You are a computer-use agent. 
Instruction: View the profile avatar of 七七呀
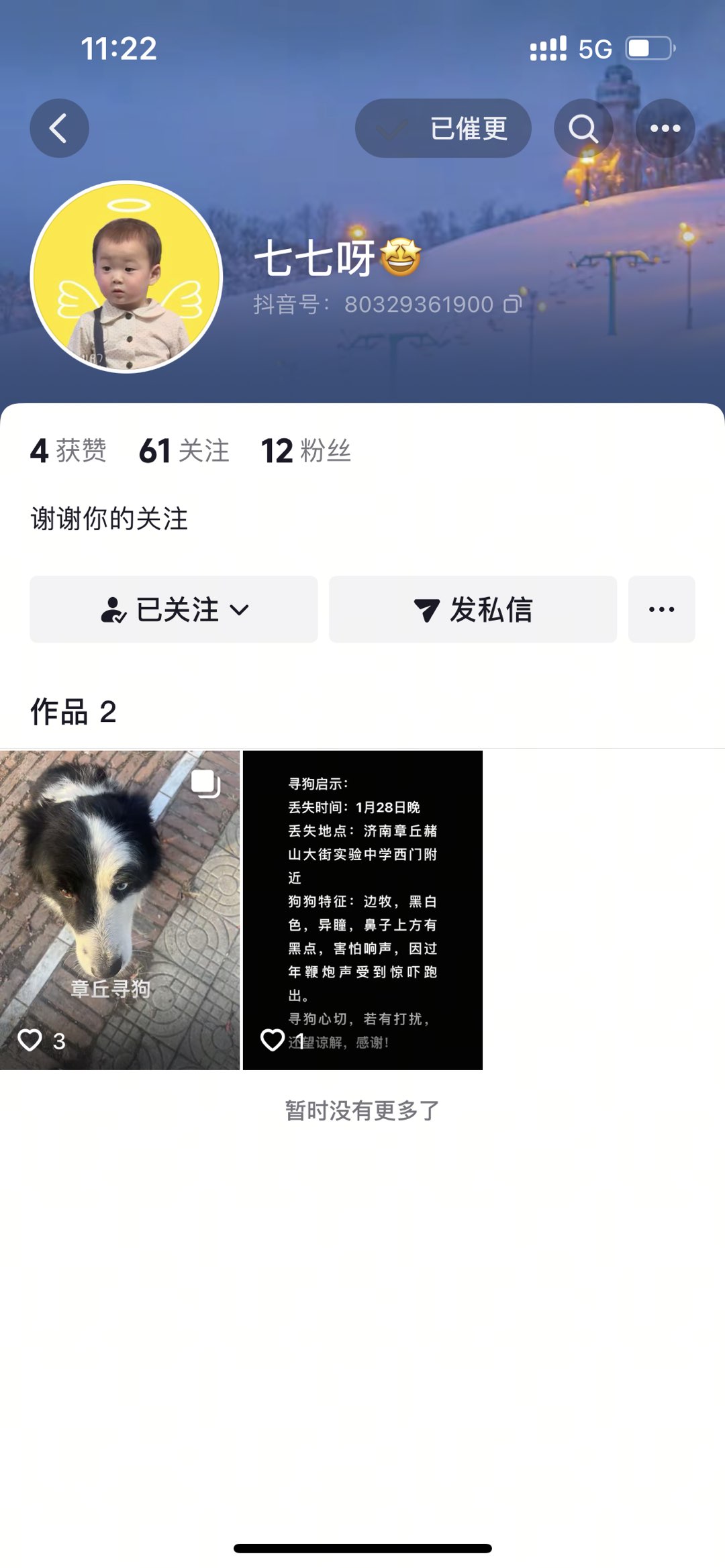click(x=126, y=276)
